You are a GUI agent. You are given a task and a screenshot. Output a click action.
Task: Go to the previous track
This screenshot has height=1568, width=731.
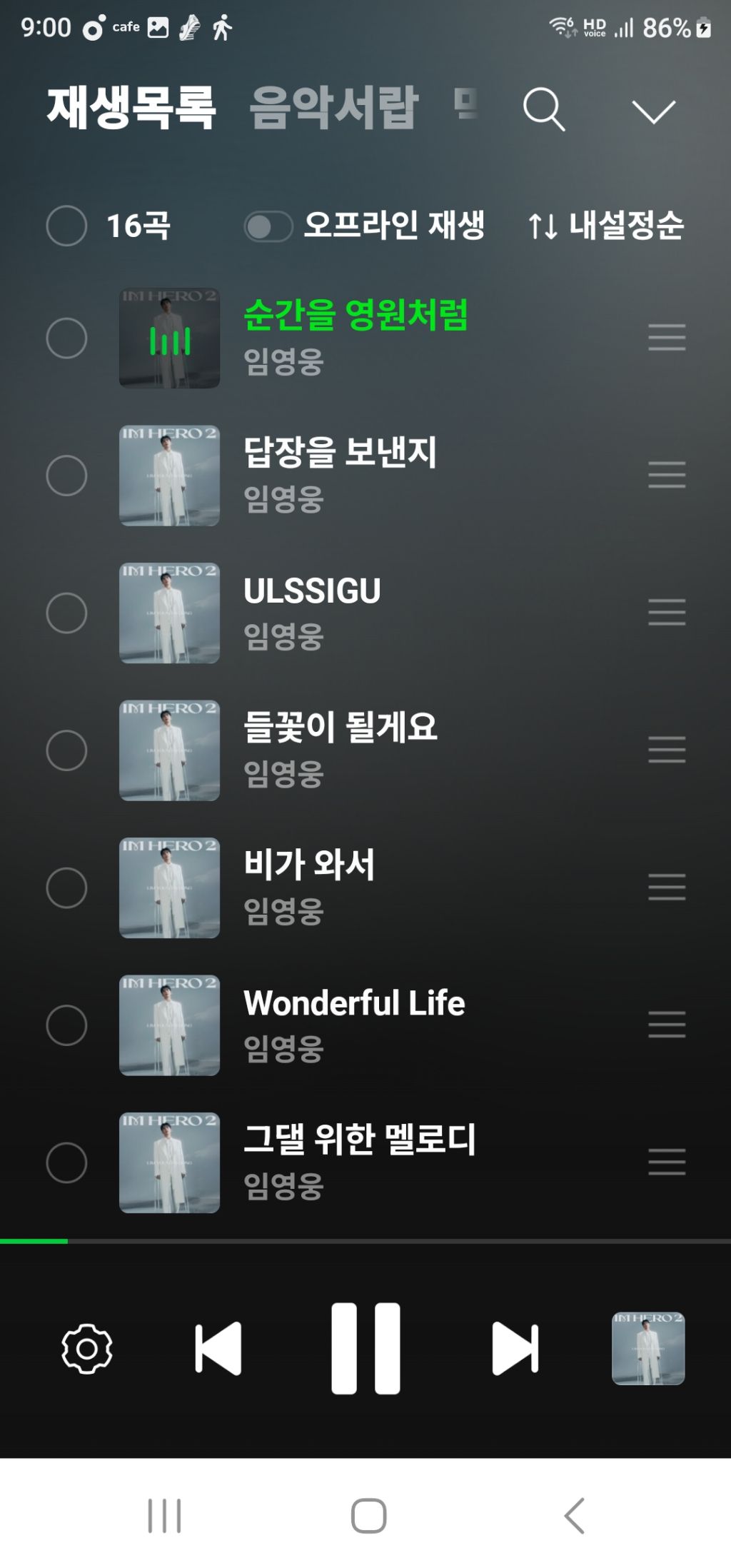point(218,1348)
